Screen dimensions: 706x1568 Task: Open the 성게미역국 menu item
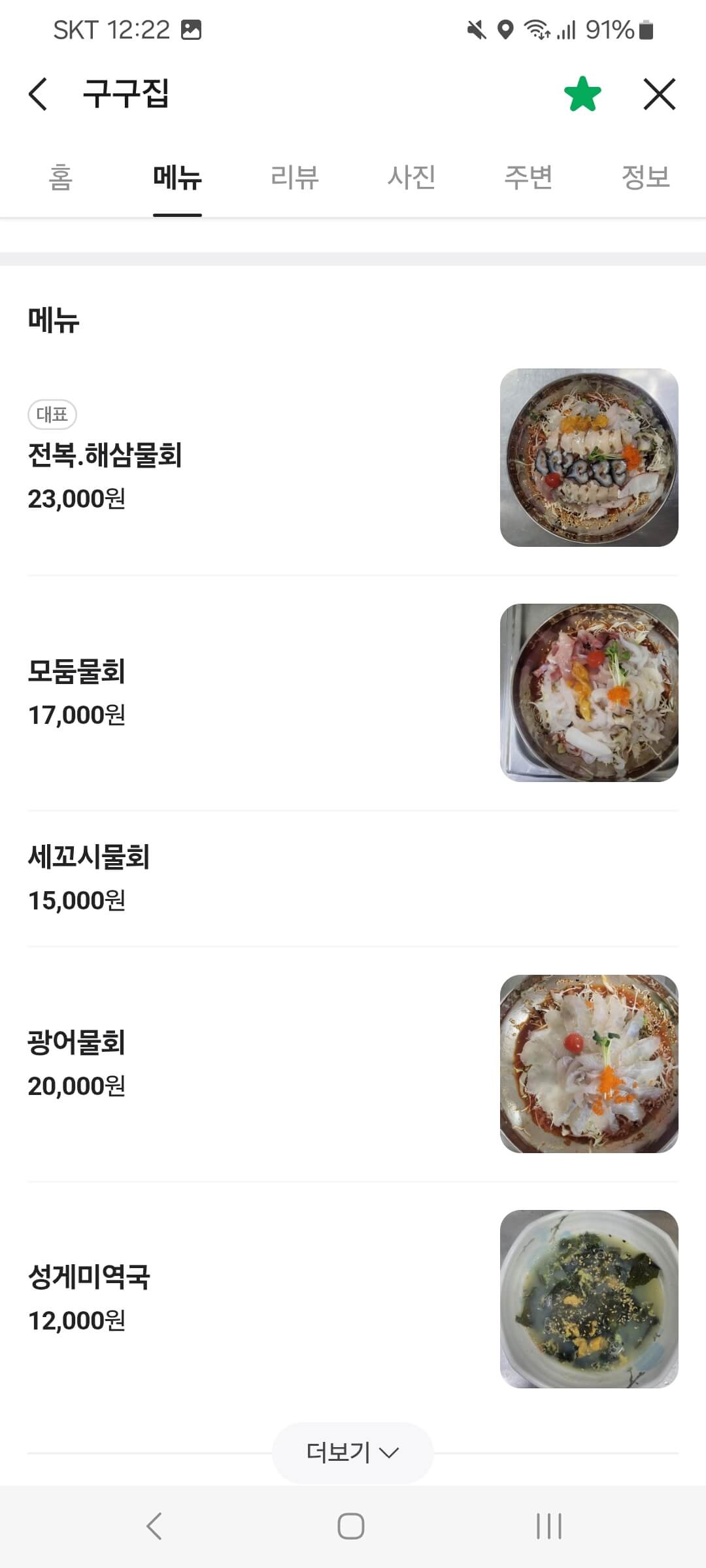click(353, 1299)
